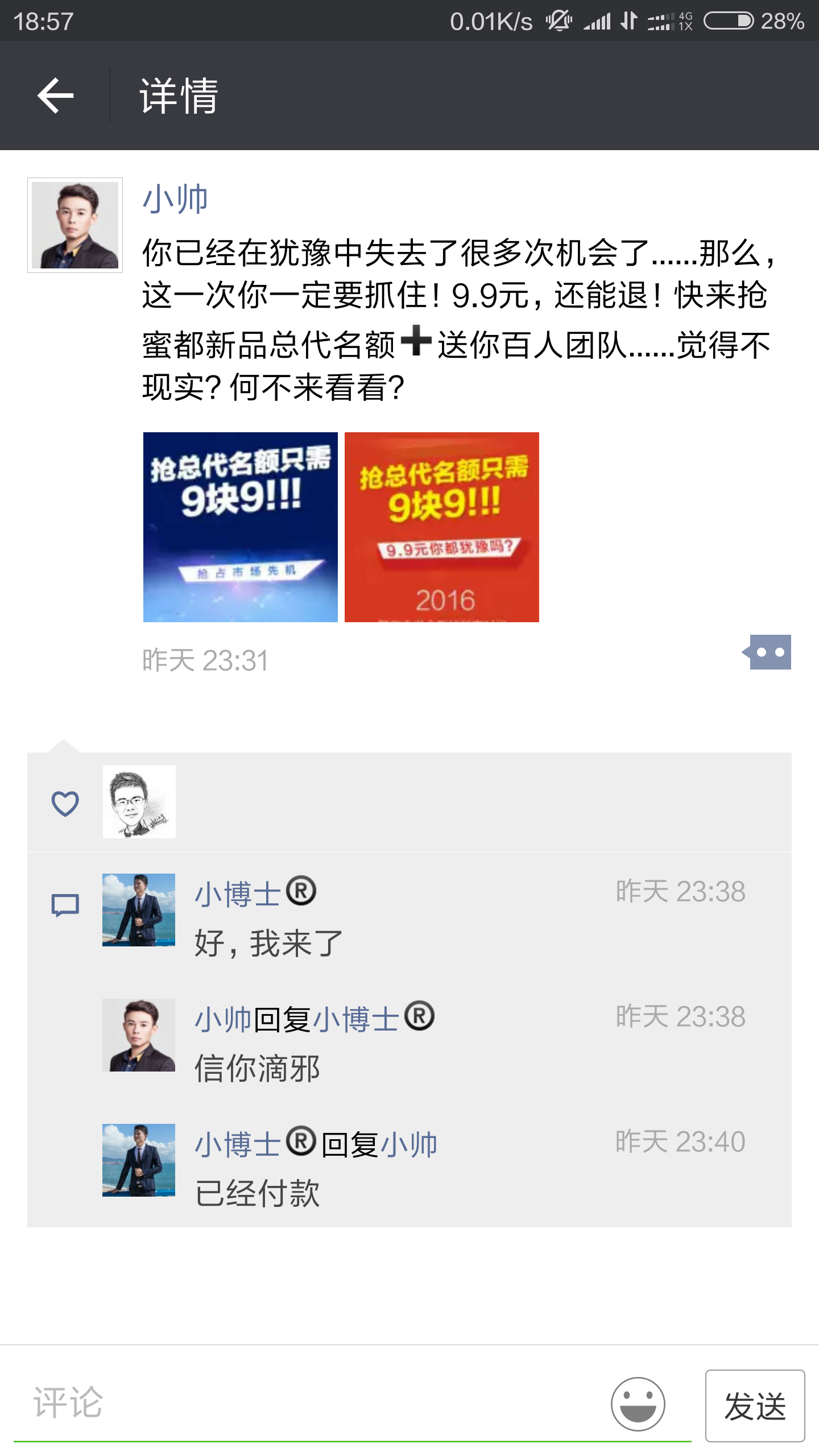View the red 9块9 promo image
This screenshot has height=1456, width=819.
442,527
